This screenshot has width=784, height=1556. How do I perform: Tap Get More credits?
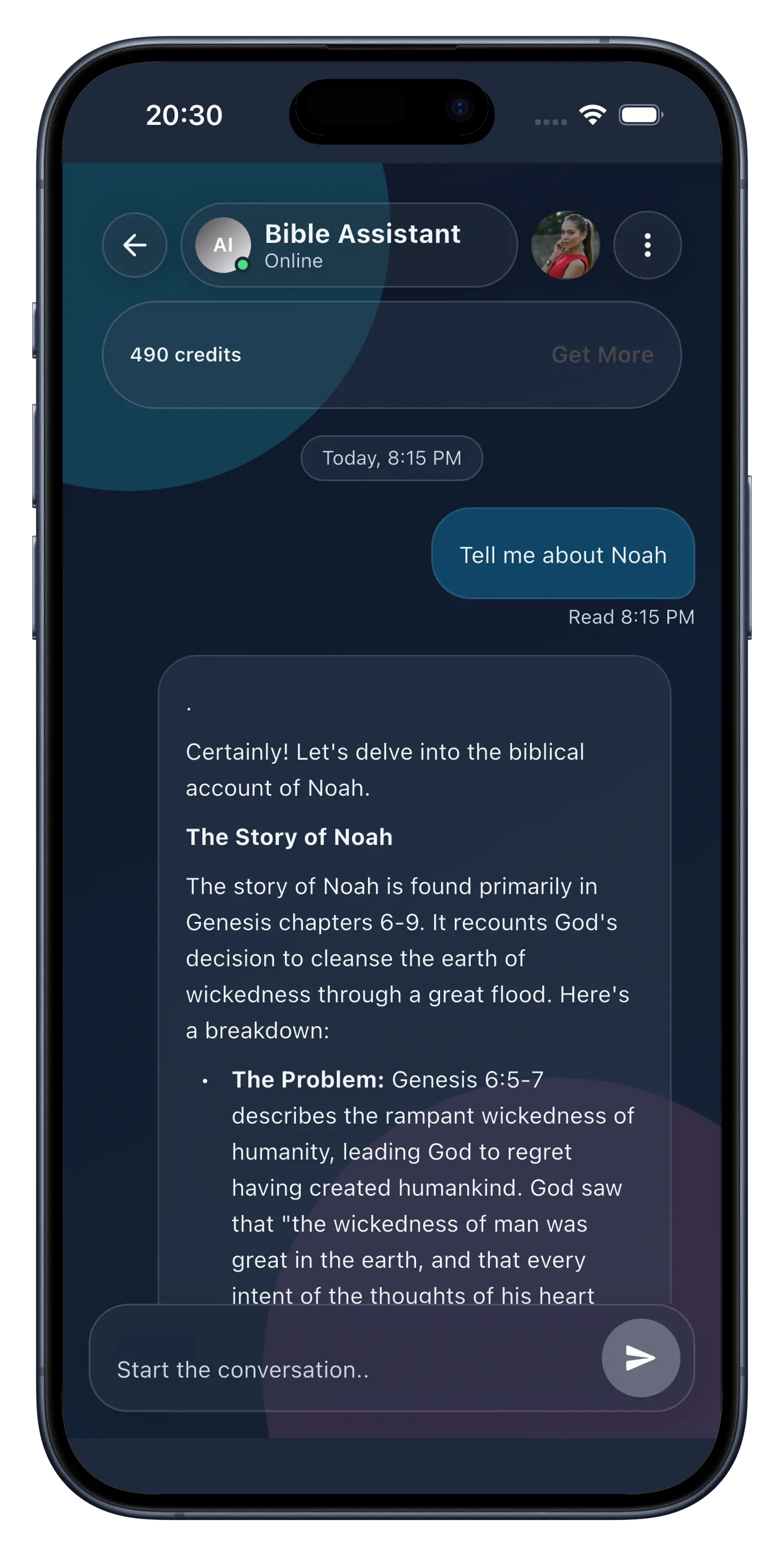tap(602, 355)
